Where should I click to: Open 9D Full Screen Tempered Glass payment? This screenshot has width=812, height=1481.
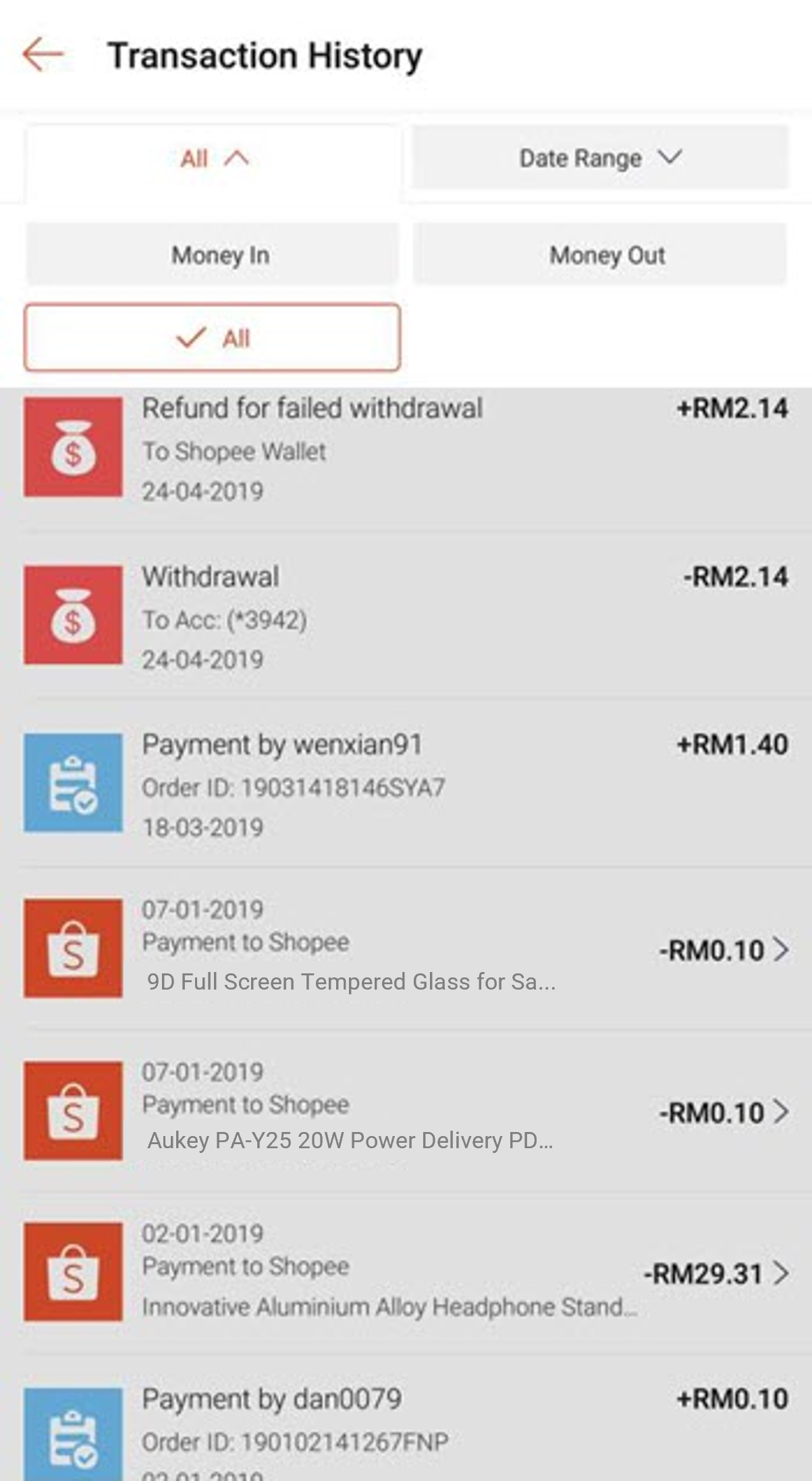point(405,948)
